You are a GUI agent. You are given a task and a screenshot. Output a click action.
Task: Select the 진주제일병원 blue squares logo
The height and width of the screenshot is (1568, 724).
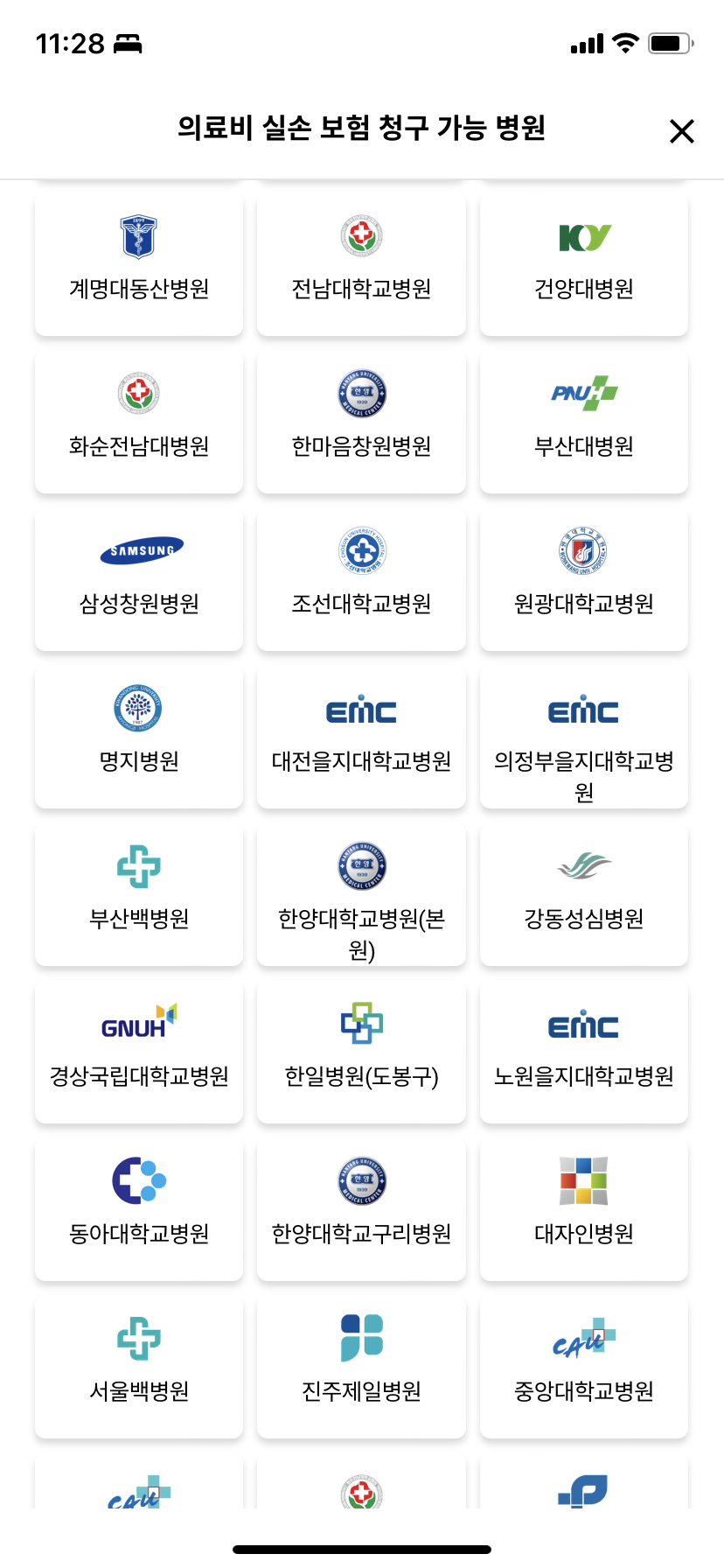pos(361,1337)
